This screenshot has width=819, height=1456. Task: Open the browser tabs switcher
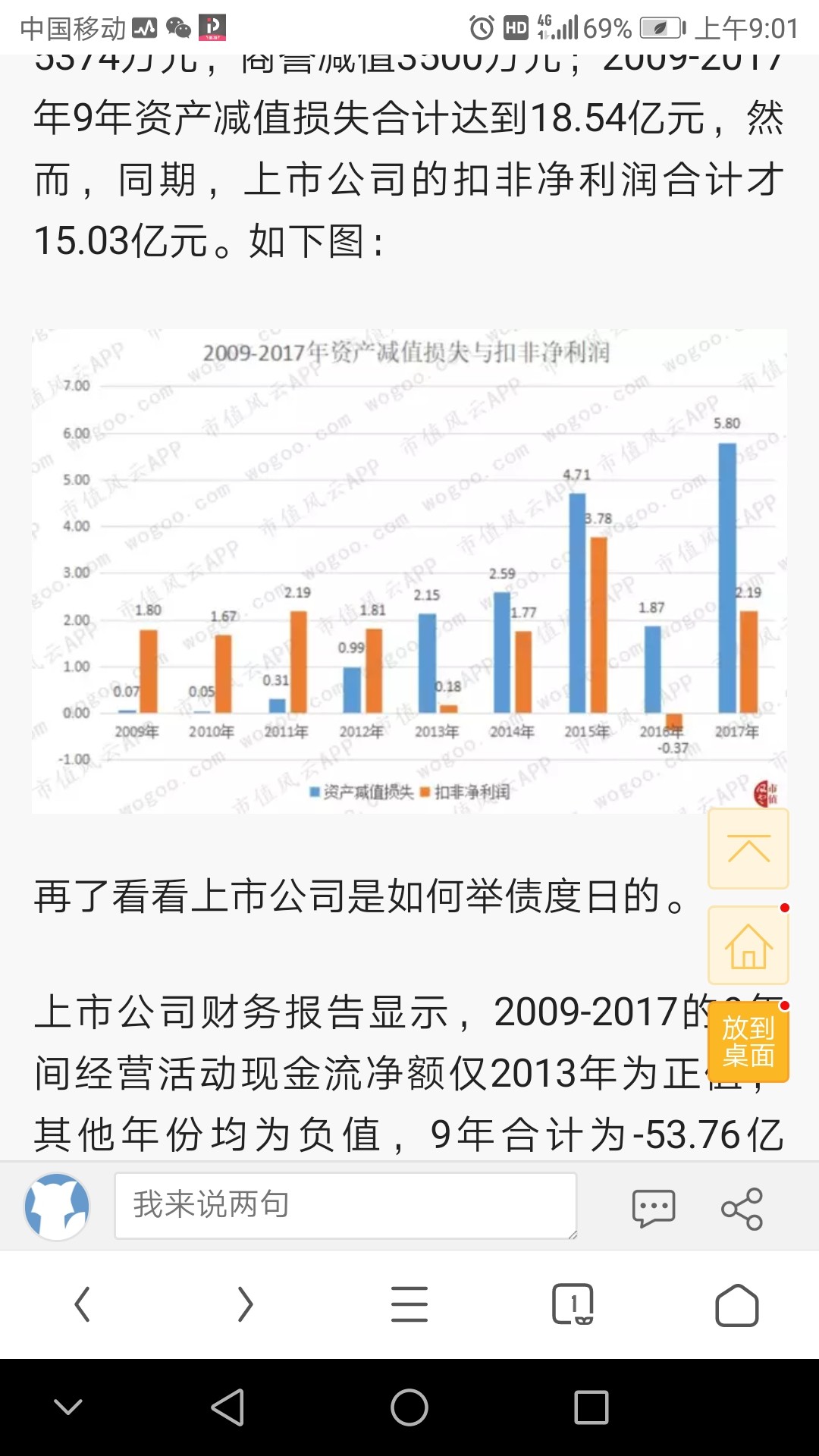[573, 1304]
